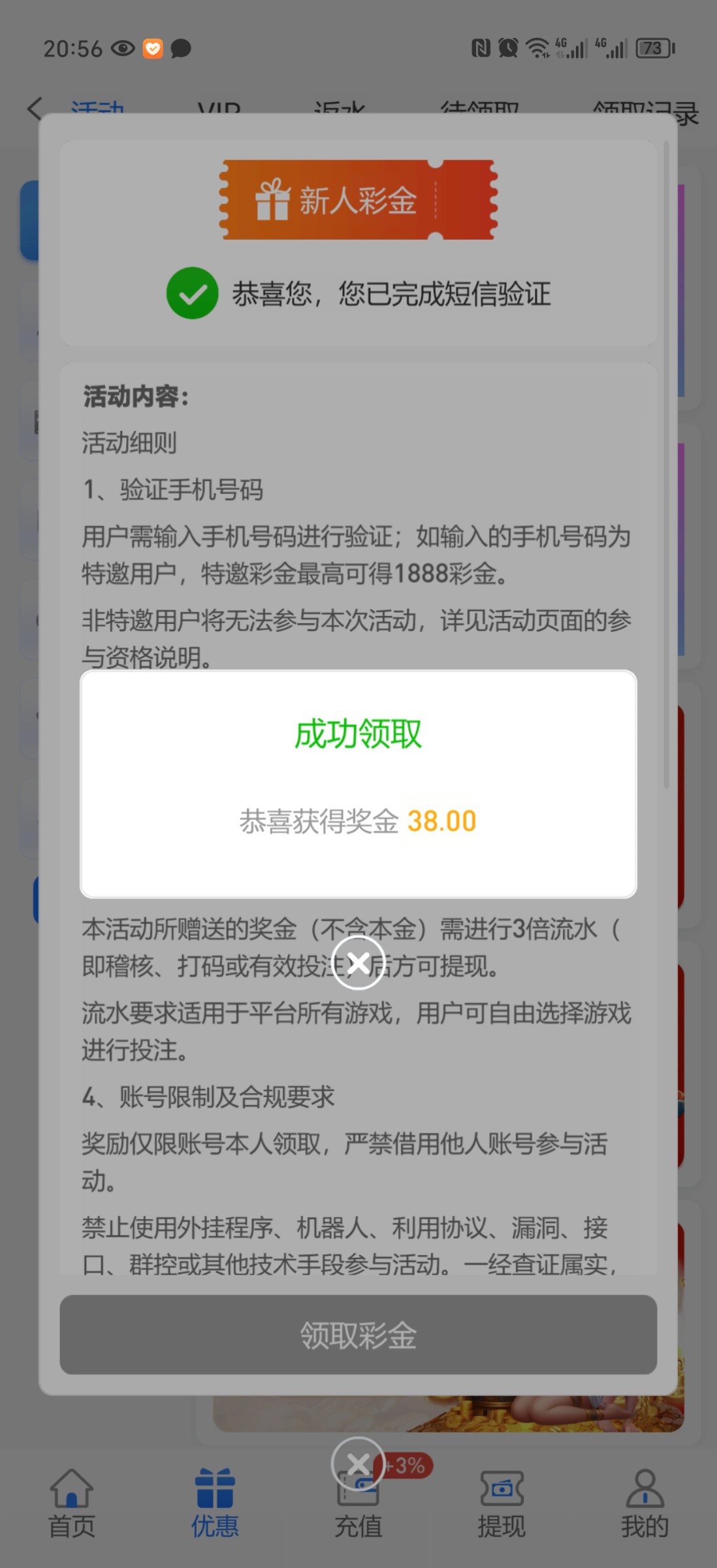Dismiss the 新人彩金 activity dialog
This screenshot has height=1568, width=717.
click(358, 1463)
